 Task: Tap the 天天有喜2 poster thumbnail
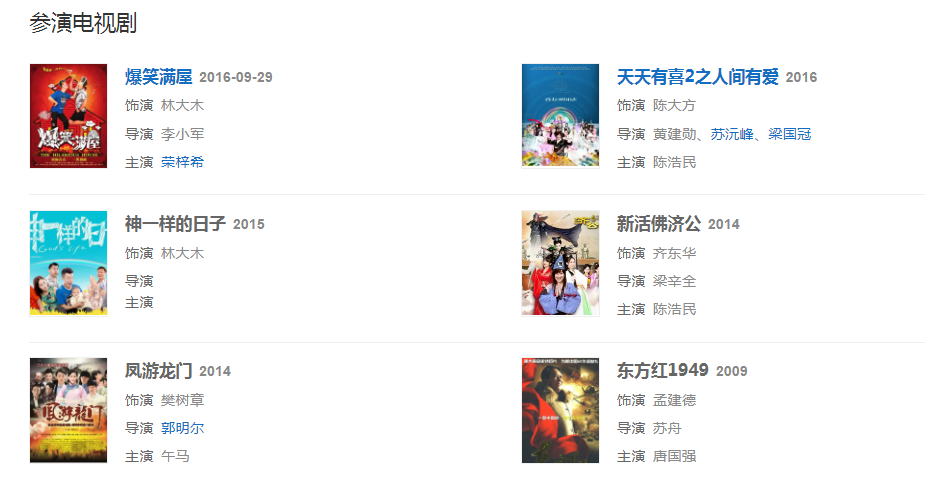pyautogui.click(x=560, y=116)
